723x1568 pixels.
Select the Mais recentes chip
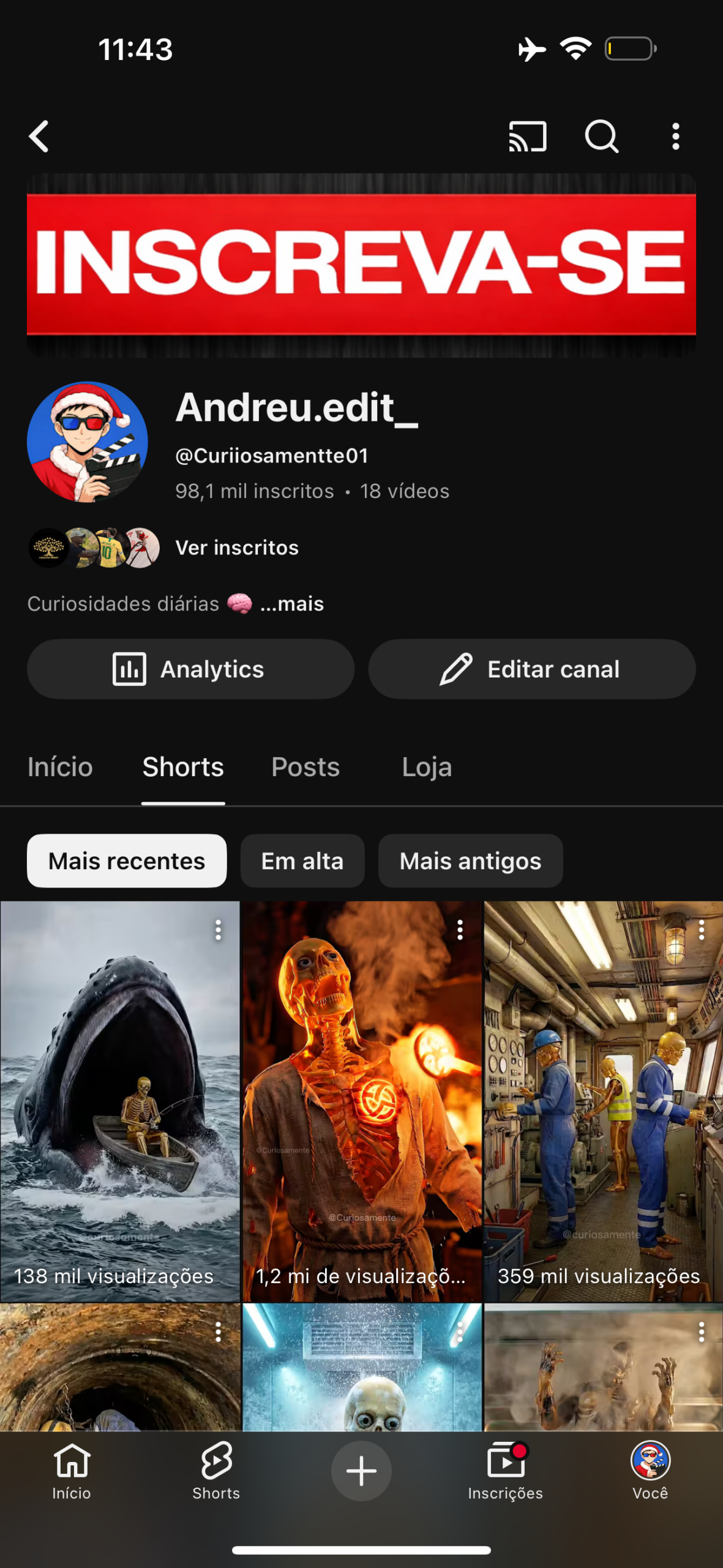coord(127,861)
